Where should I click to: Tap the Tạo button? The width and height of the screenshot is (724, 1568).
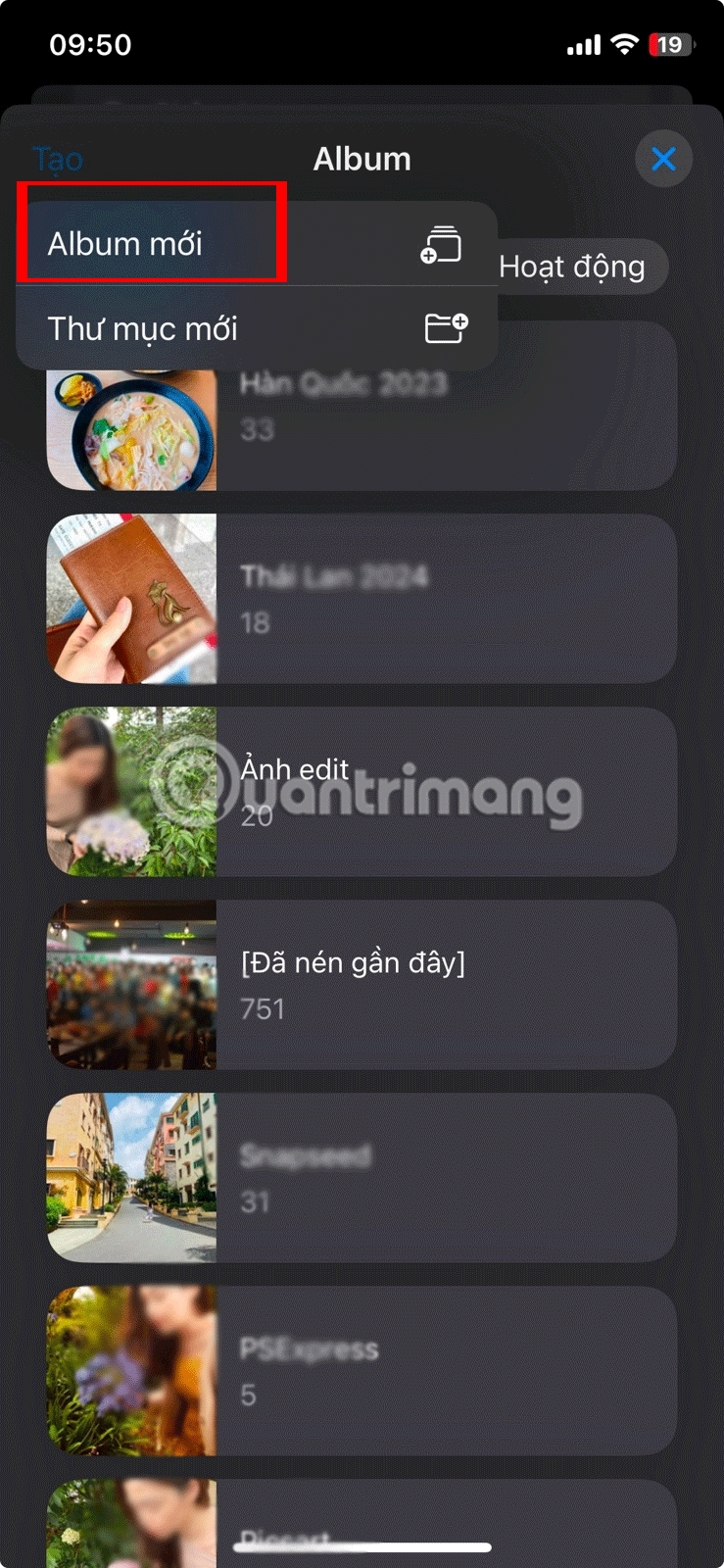point(58,159)
